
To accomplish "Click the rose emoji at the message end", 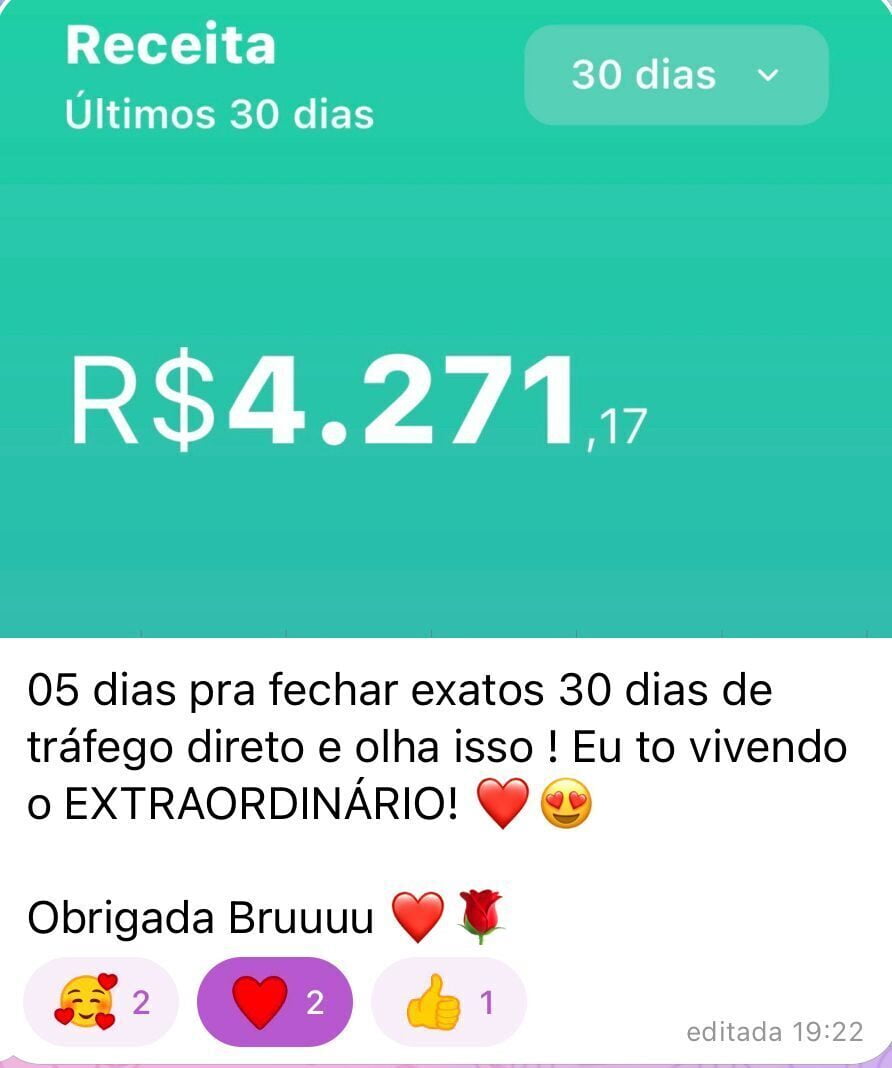I will click(x=479, y=914).
